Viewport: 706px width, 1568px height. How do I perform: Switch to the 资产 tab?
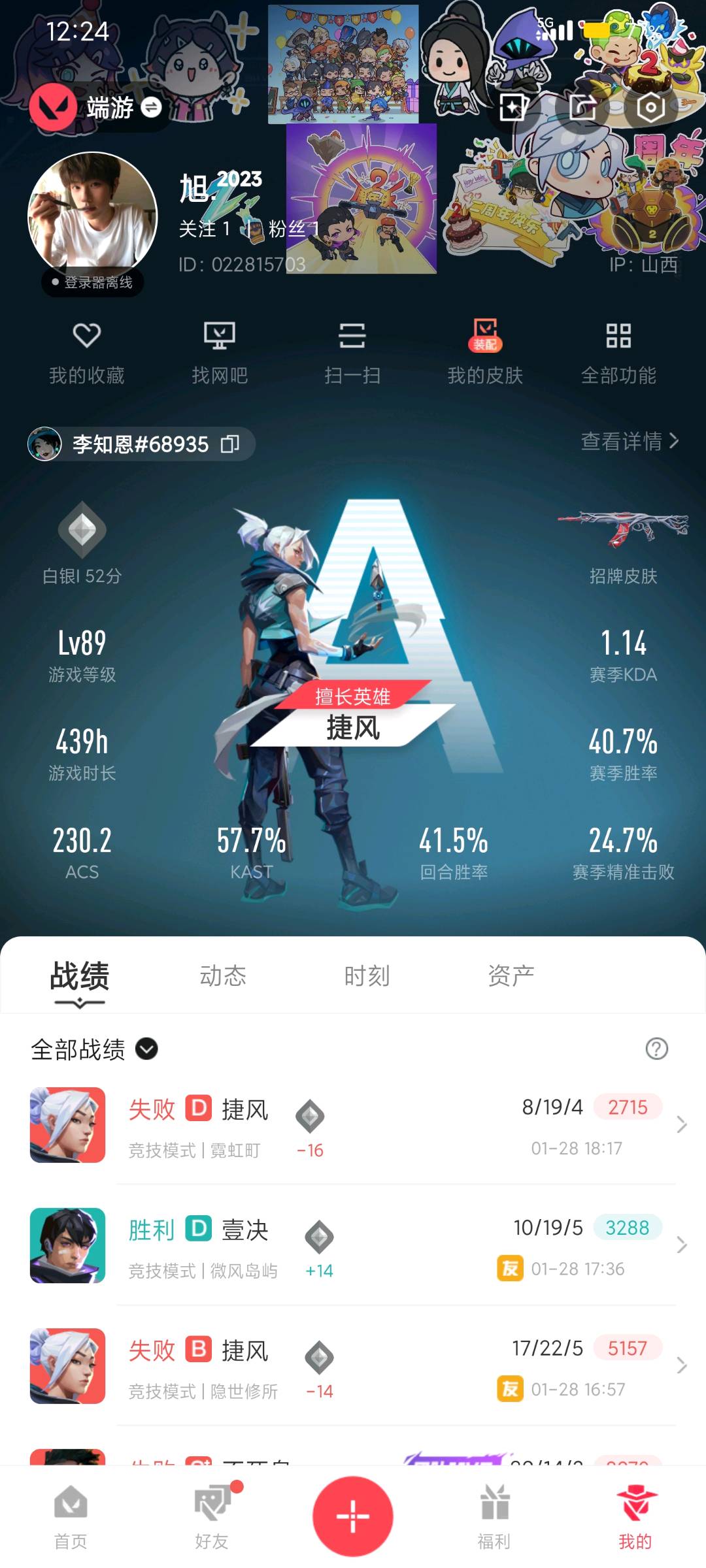coord(511,975)
